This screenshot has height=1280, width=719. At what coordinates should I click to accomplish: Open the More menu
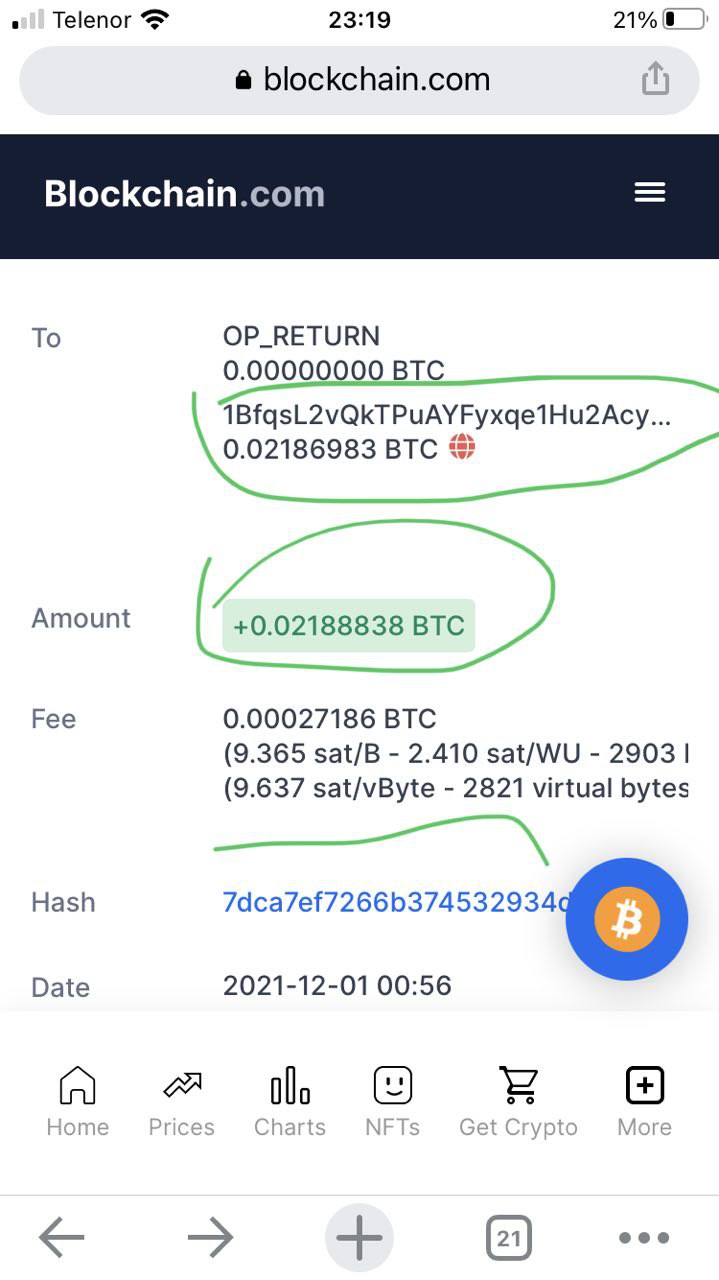[x=644, y=1102]
